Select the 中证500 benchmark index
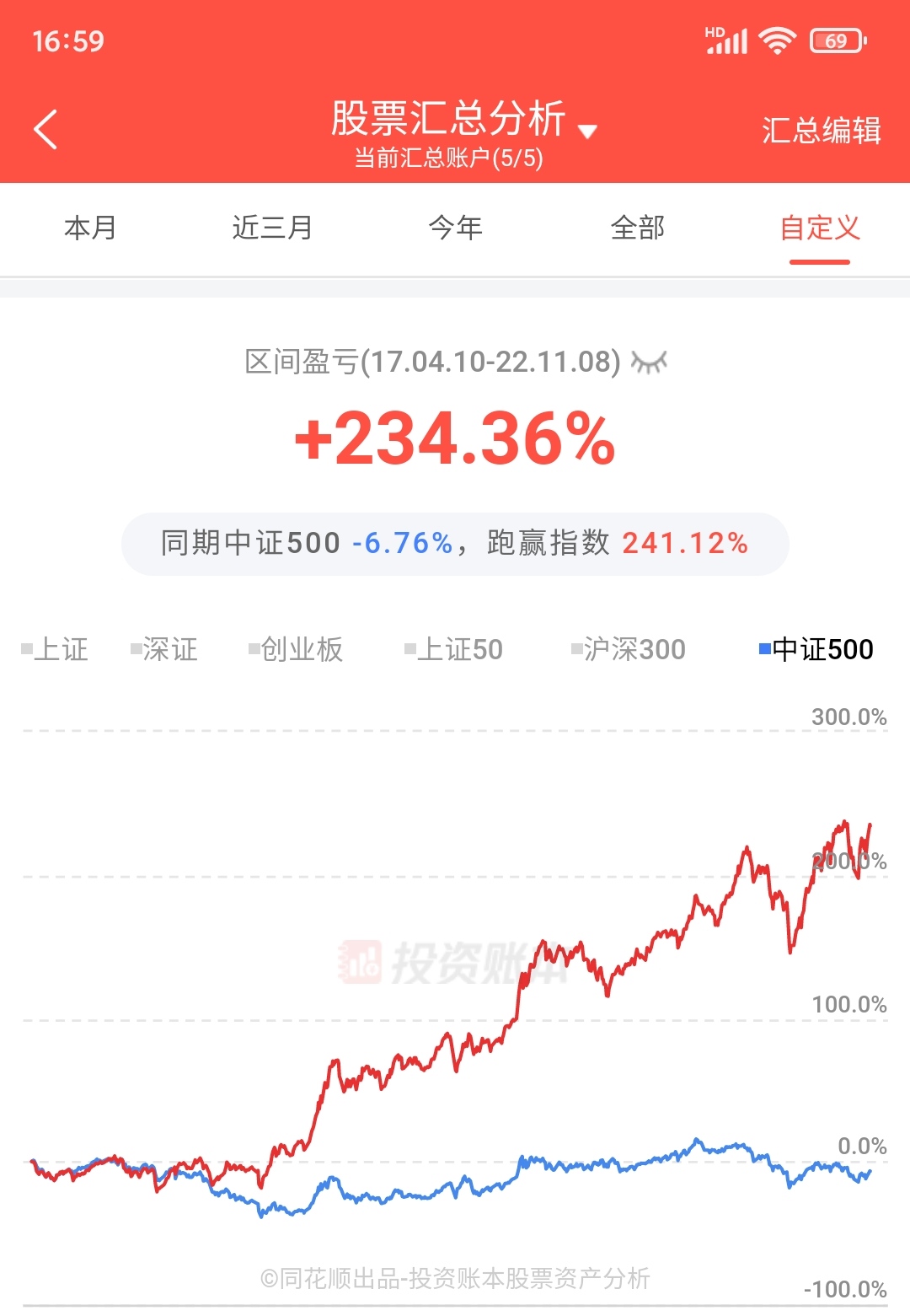This screenshot has height=1316, width=910. click(816, 649)
